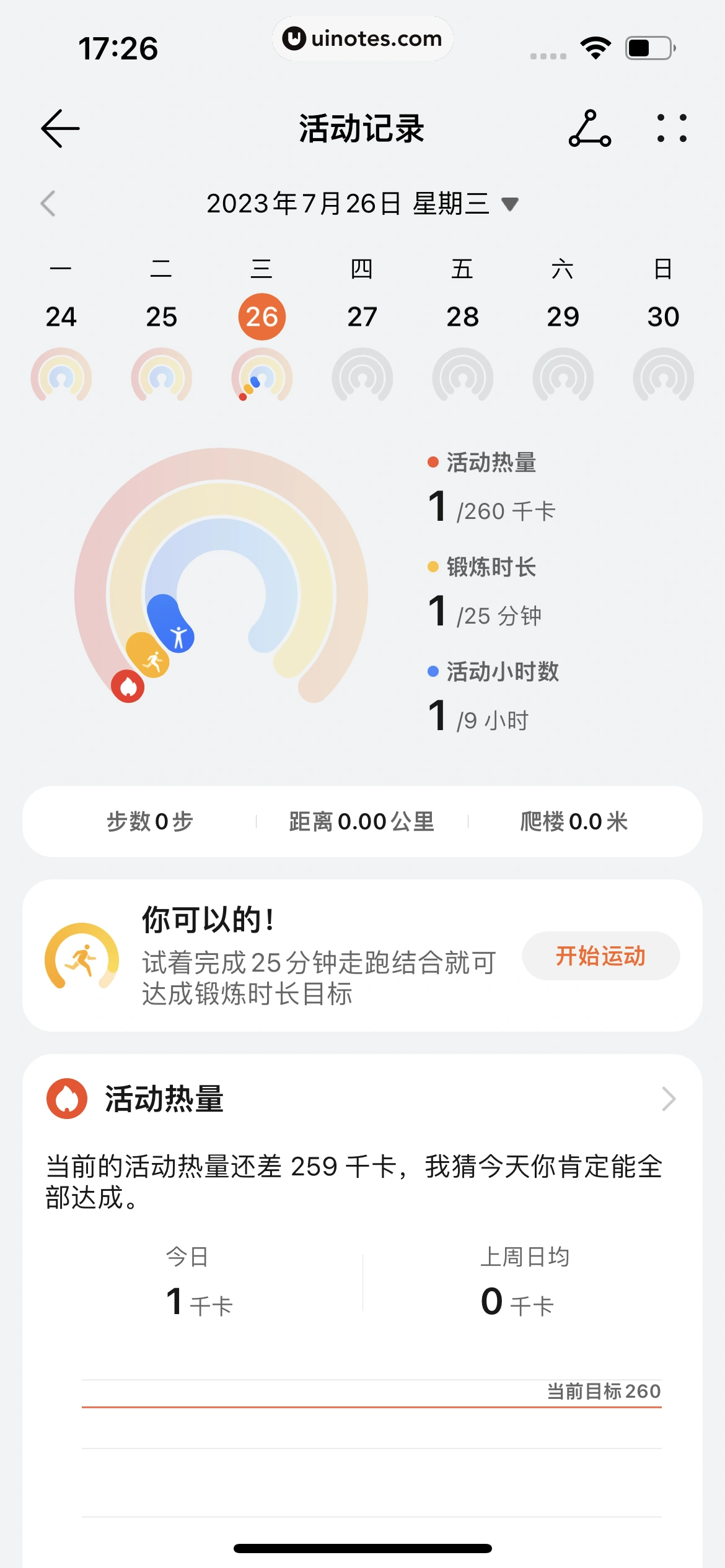Click the 距离 0.00公里 stat
The height and width of the screenshot is (1568, 725).
[361, 822]
